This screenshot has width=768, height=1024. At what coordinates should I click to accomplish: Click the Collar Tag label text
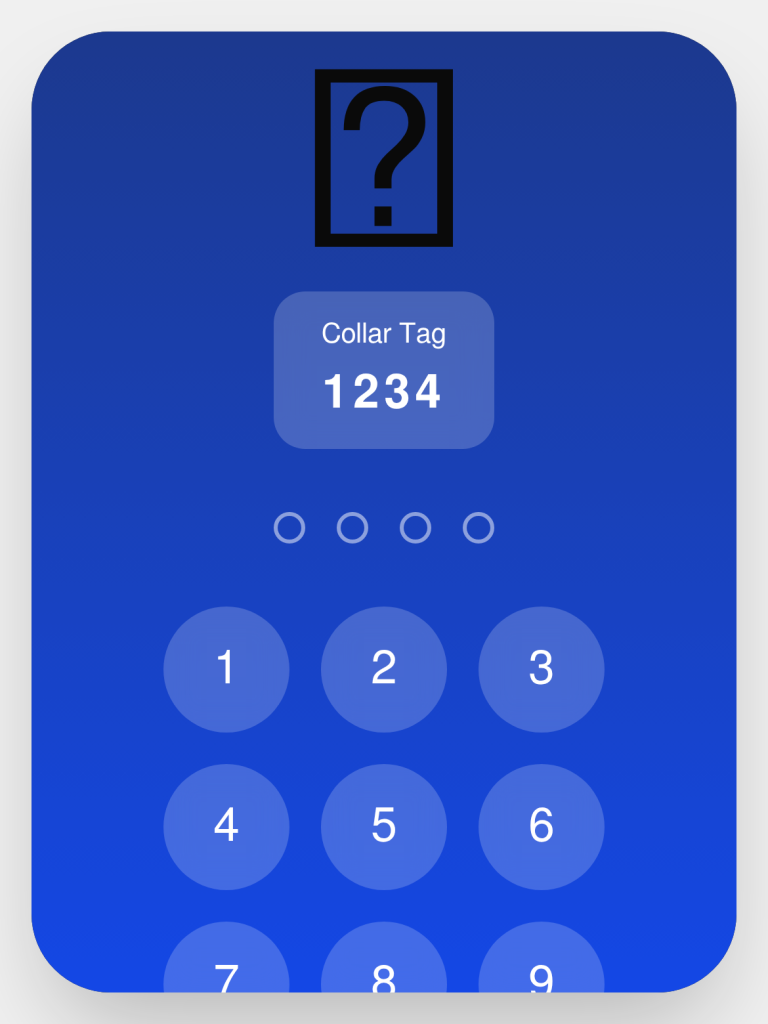[x=384, y=335]
